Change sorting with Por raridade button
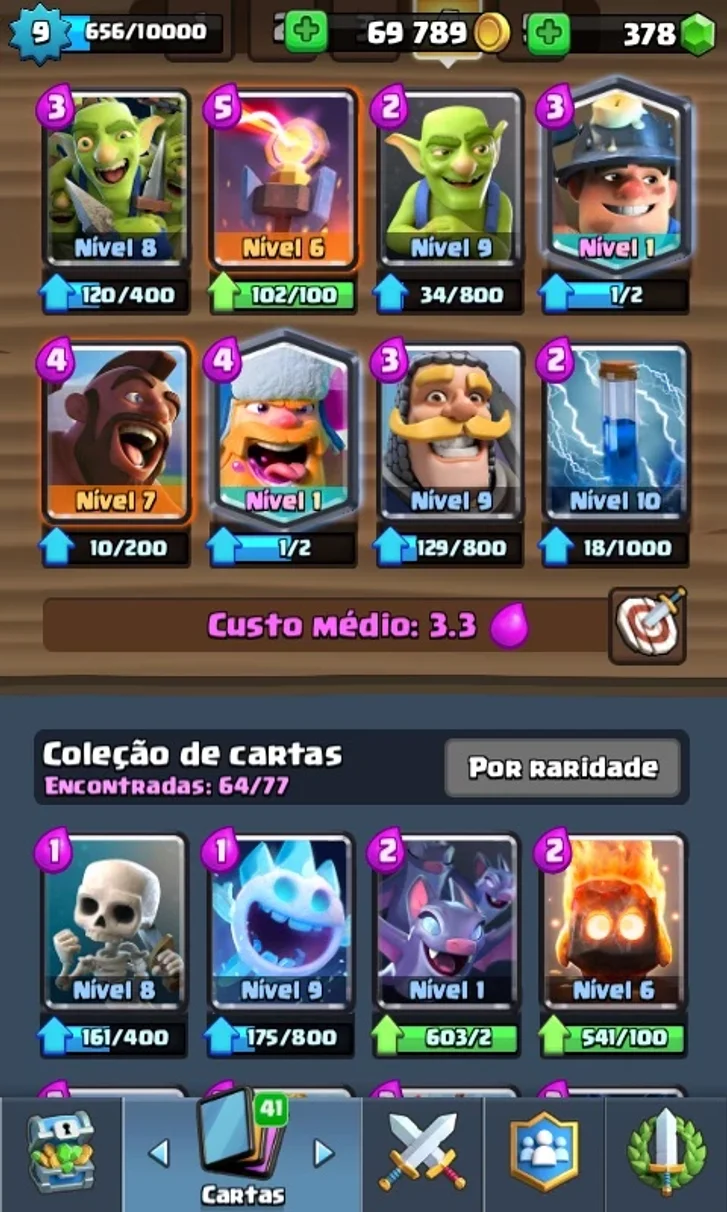The image size is (727, 1212). (563, 768)
